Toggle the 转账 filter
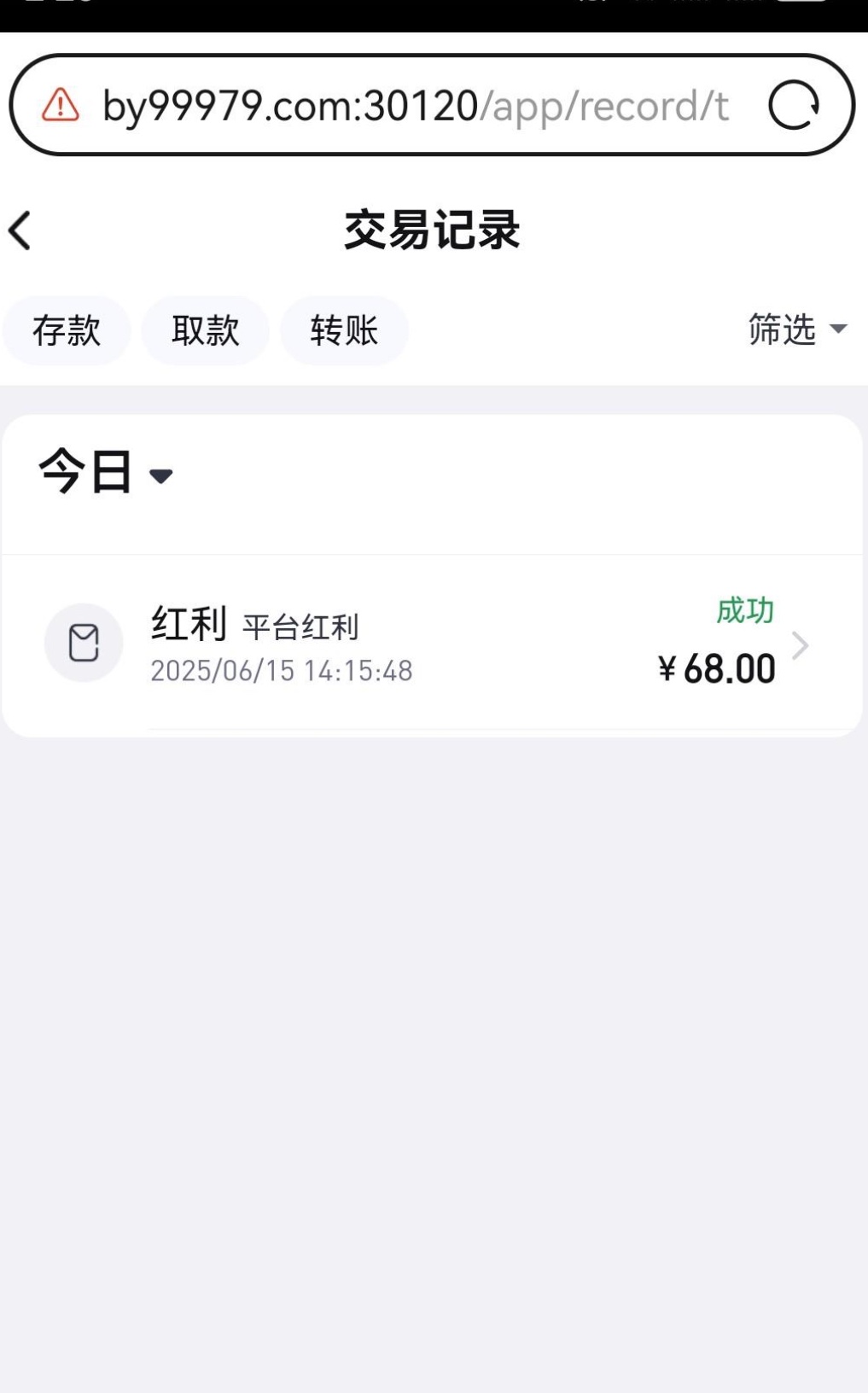The image size is (868, 1393). pos(343,330)
